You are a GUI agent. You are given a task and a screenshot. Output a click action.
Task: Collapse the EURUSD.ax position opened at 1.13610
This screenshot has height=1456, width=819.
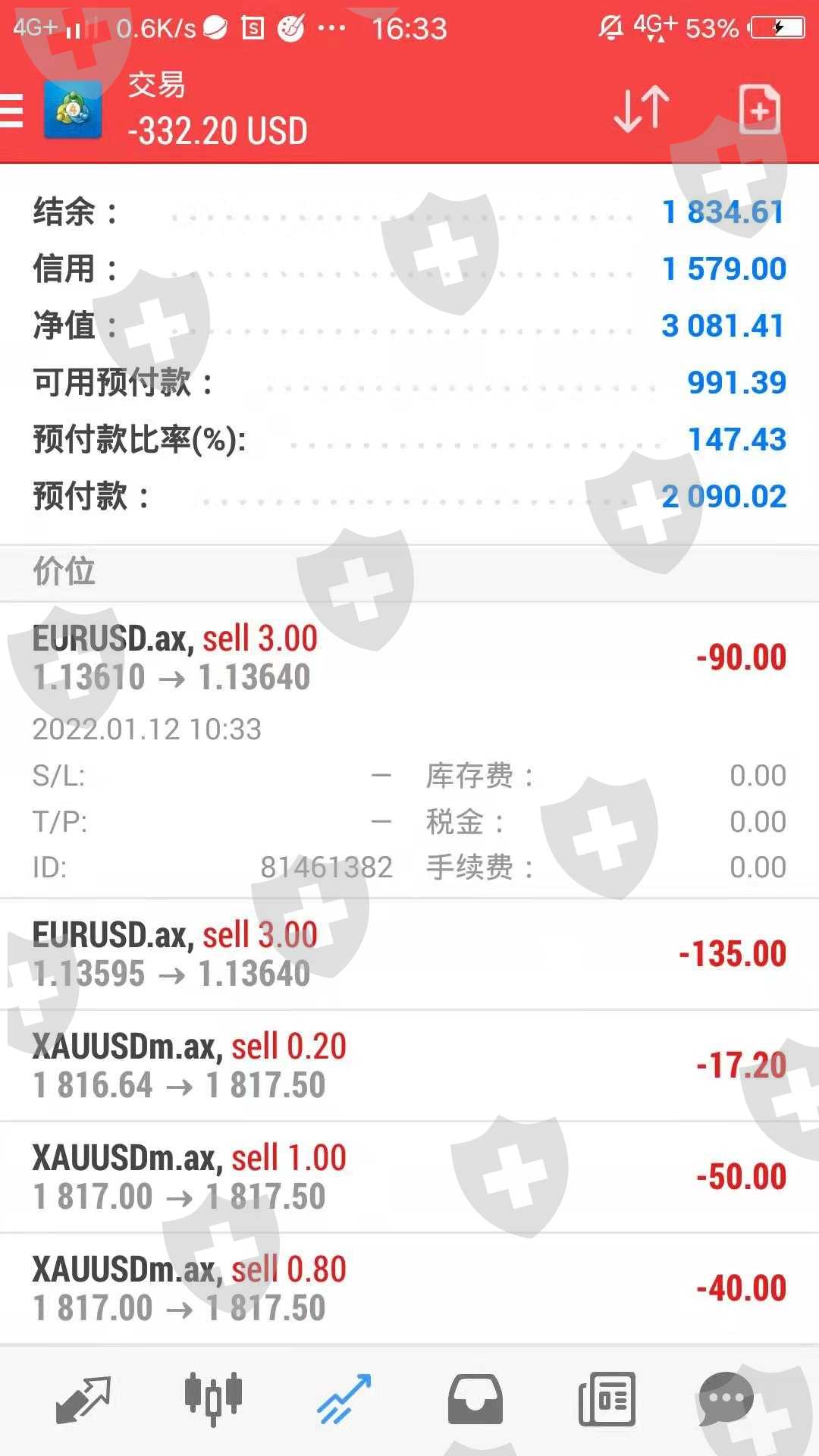tap(409, 658)
